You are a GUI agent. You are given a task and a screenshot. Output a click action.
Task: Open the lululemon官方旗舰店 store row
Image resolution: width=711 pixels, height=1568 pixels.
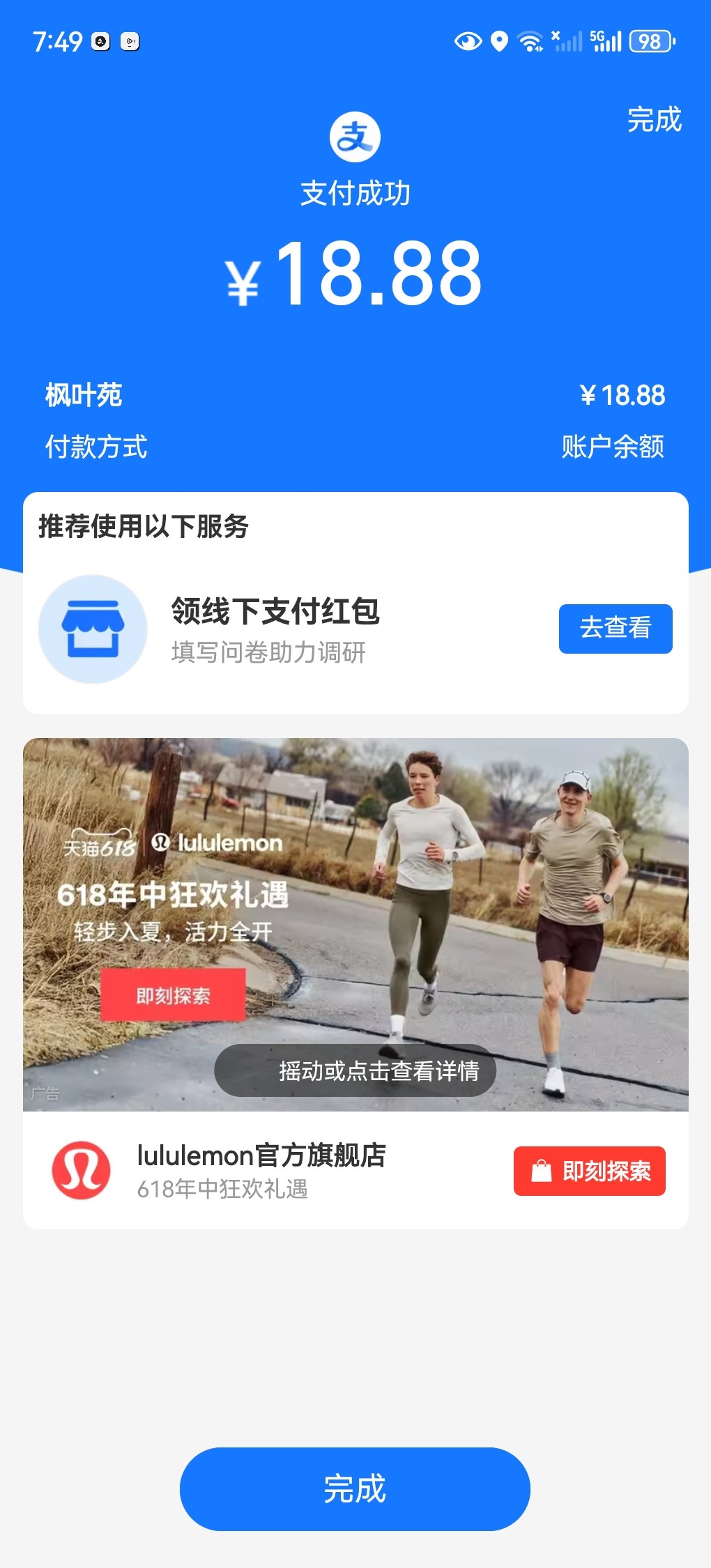[261, 1169]
